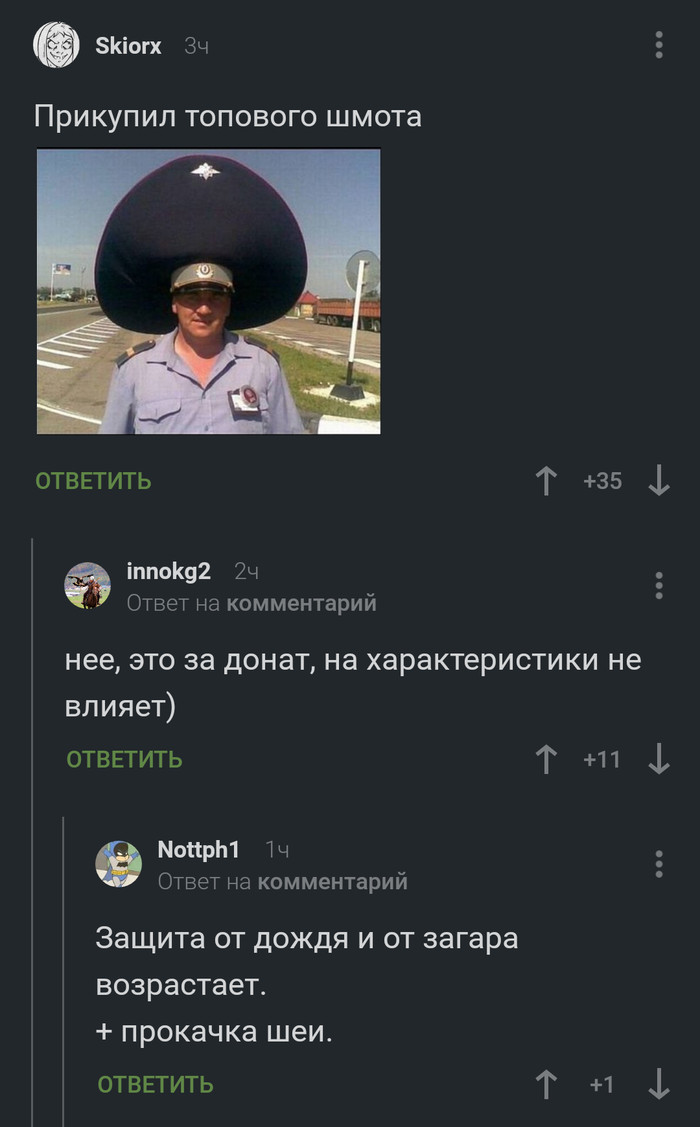700x1127 pixels.
Task: Open Nottph1's profile avatar
Action: click(x=118, y=864)
